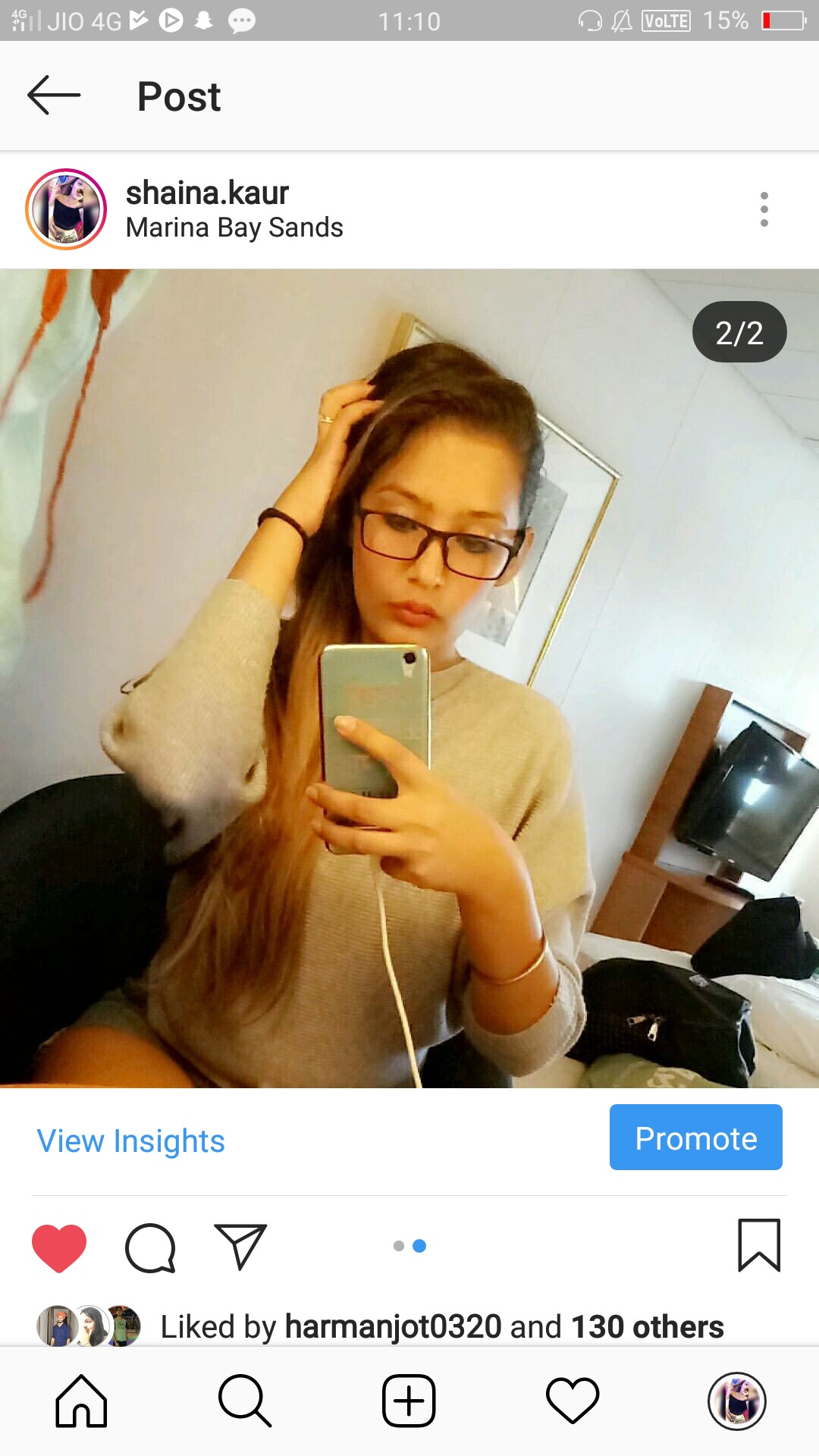Unlike the post with the red heart
Screen dimensions: 819x1456
pyautogui.click(x=59, y=1247)
